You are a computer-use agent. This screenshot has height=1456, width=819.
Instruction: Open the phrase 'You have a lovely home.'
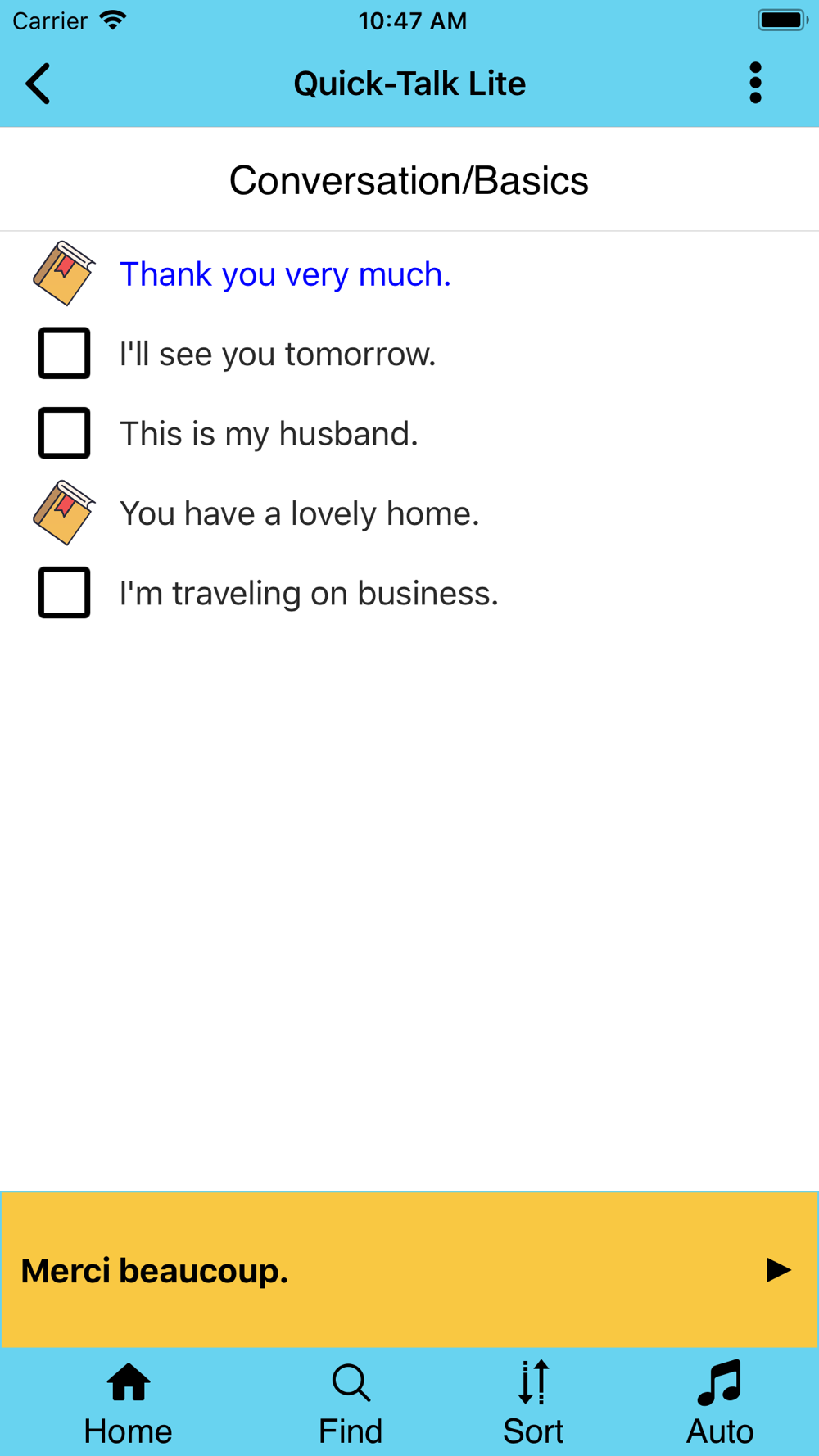tap(300, 513)
